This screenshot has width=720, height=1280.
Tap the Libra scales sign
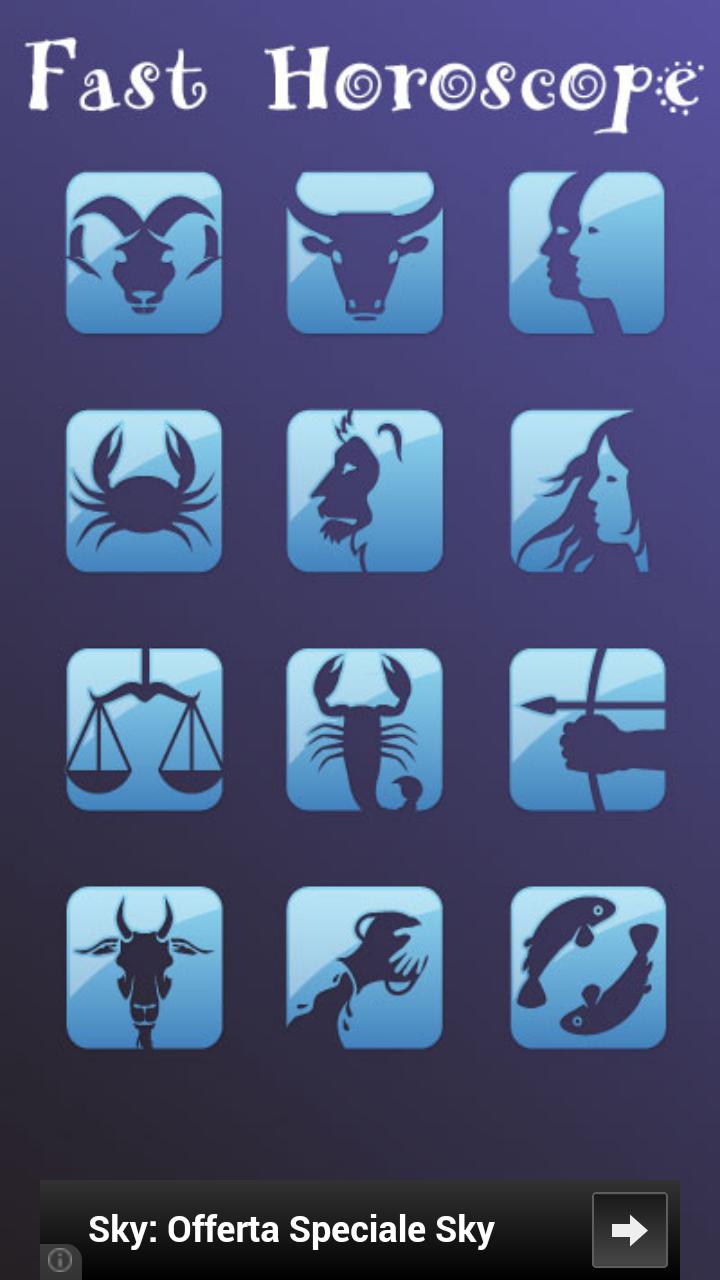144,728
